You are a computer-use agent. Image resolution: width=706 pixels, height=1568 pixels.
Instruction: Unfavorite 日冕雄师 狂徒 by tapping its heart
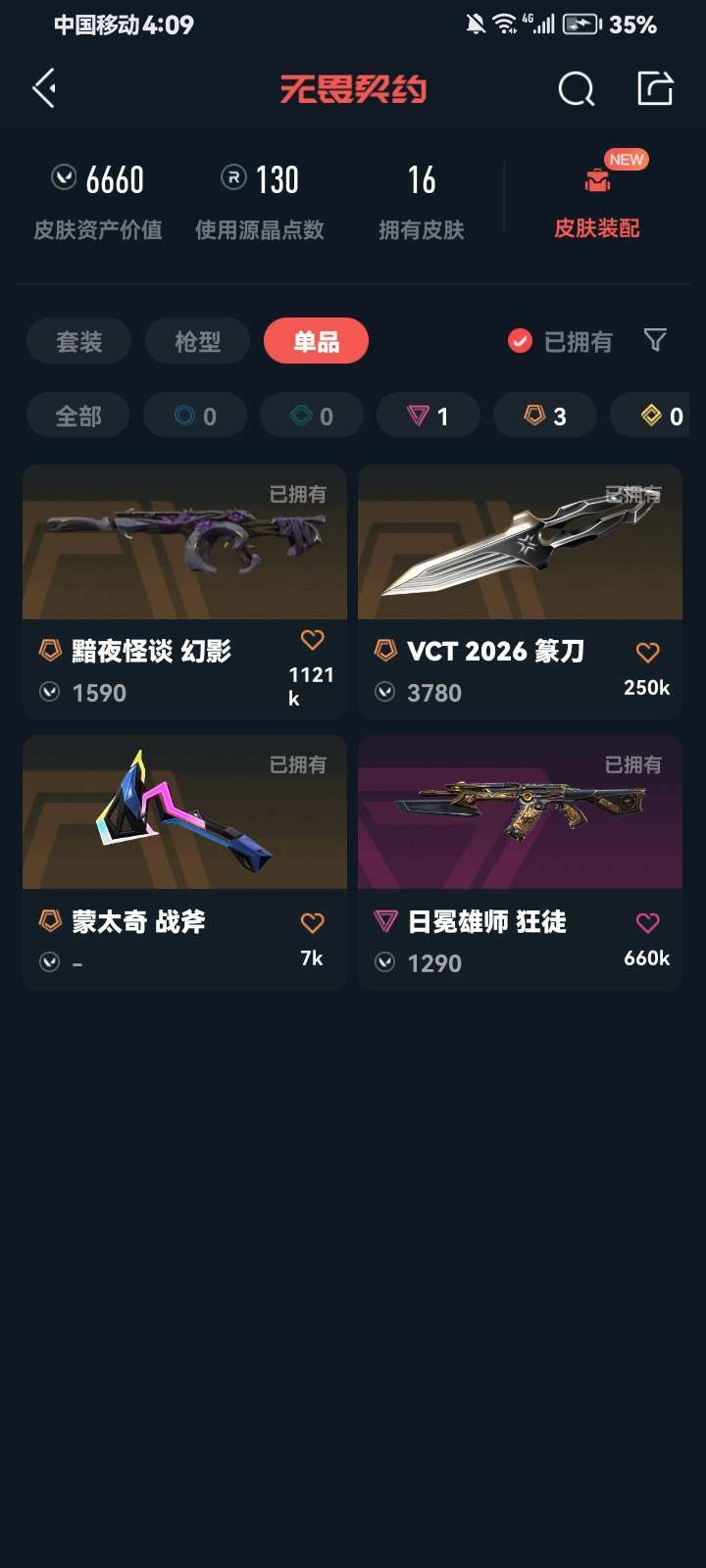pos(647,922)
